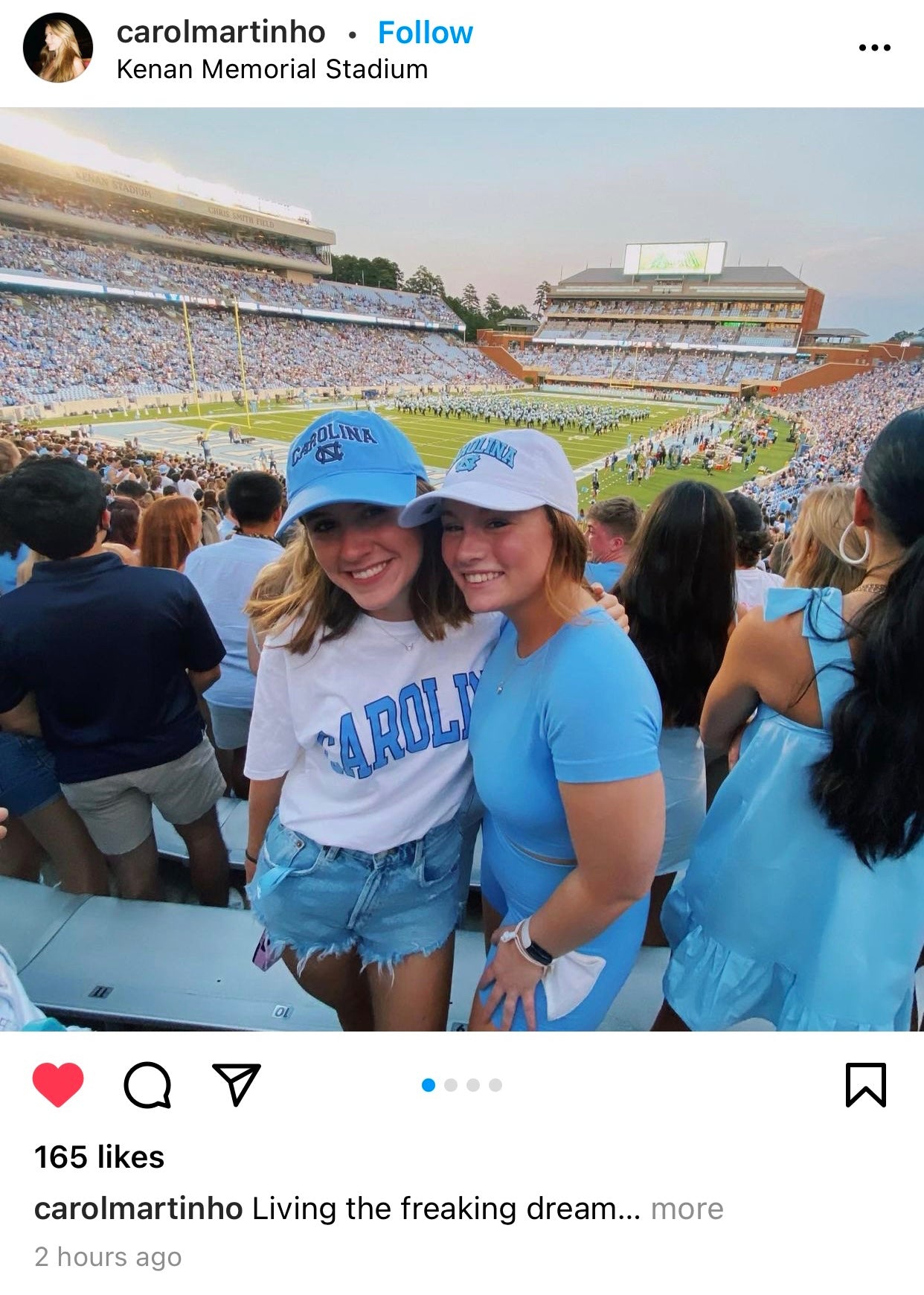Open the carolmartinho username in the post header
Screen dimensions: 924x1295
click(x=221, y=32)
